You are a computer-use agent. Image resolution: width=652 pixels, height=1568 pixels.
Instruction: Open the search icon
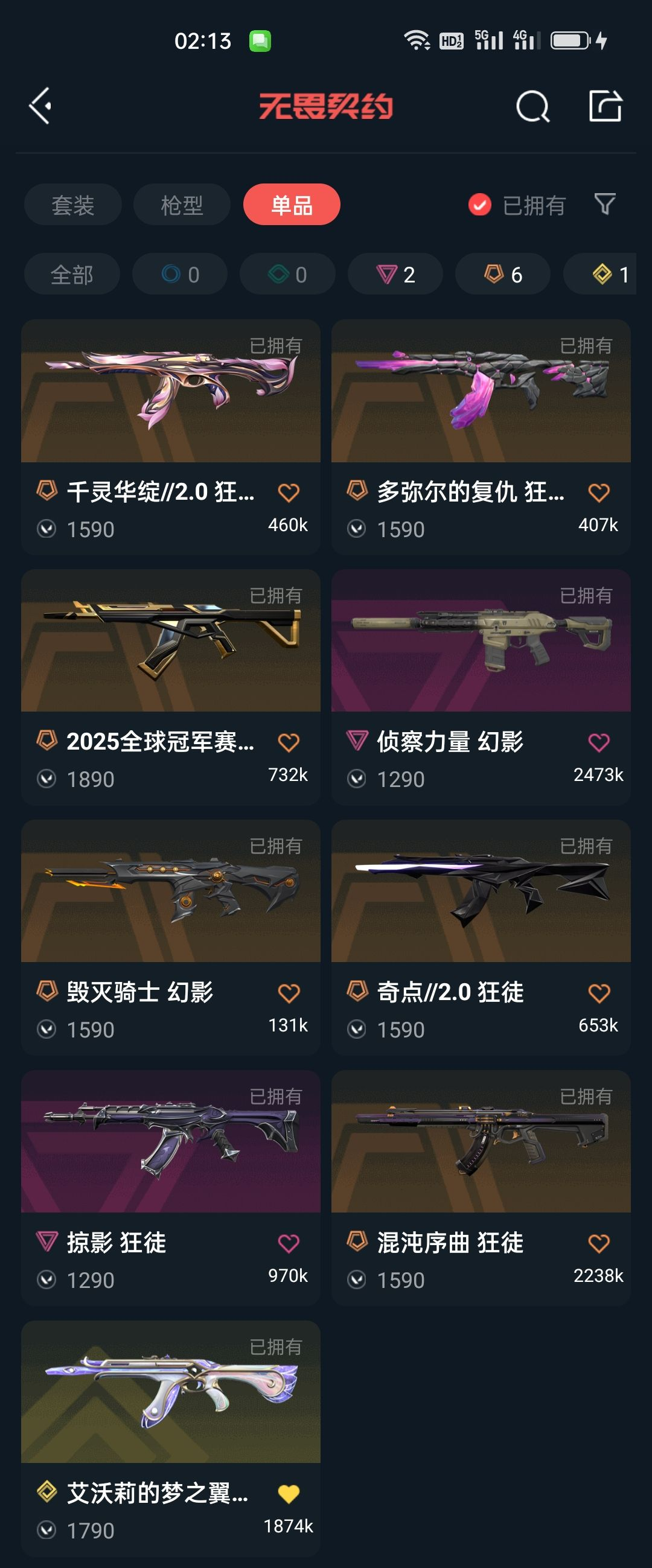click(x=532, y=106)
